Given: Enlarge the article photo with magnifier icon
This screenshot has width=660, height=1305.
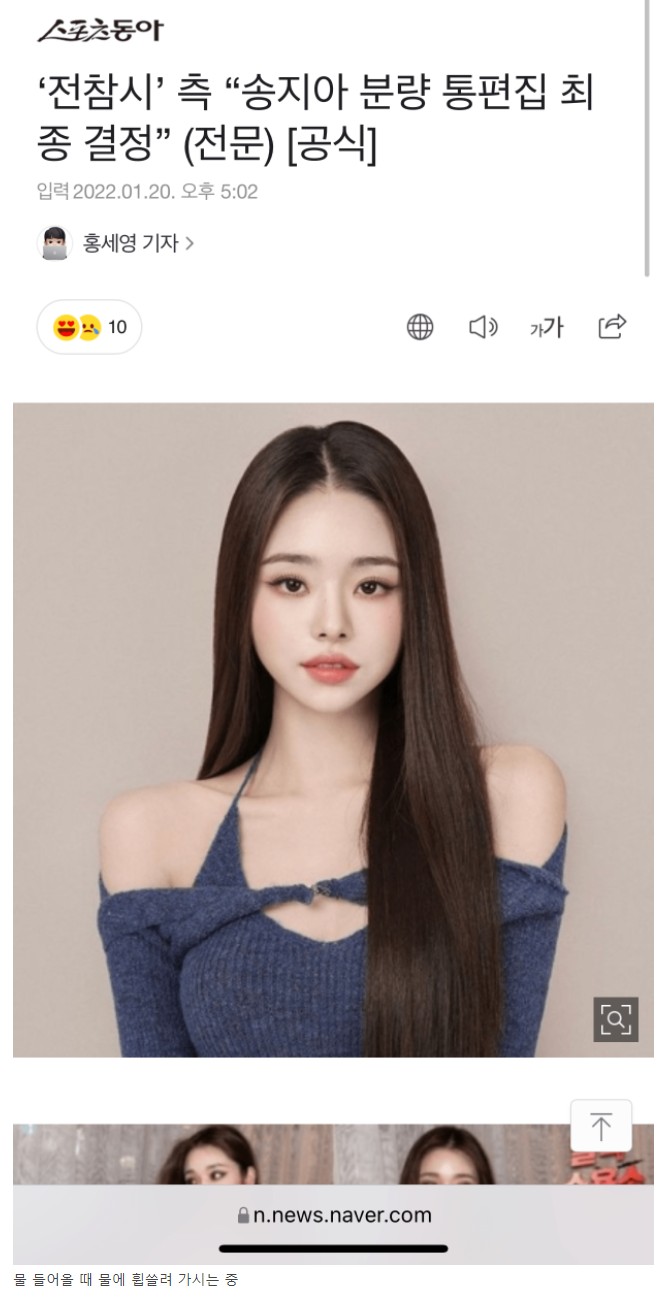Looking at the screenshot, I should [615, 1019].
